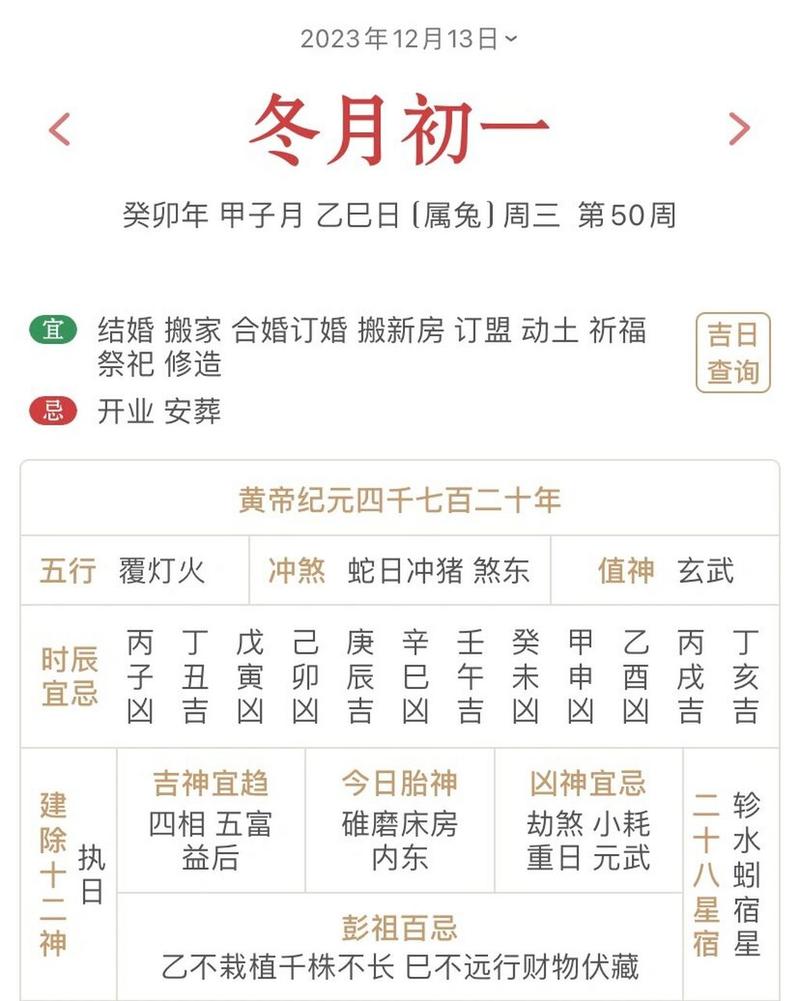Open 吉日查询 lucky day lookup
Screen dimensions: 800x1001
tap(733, 352)
